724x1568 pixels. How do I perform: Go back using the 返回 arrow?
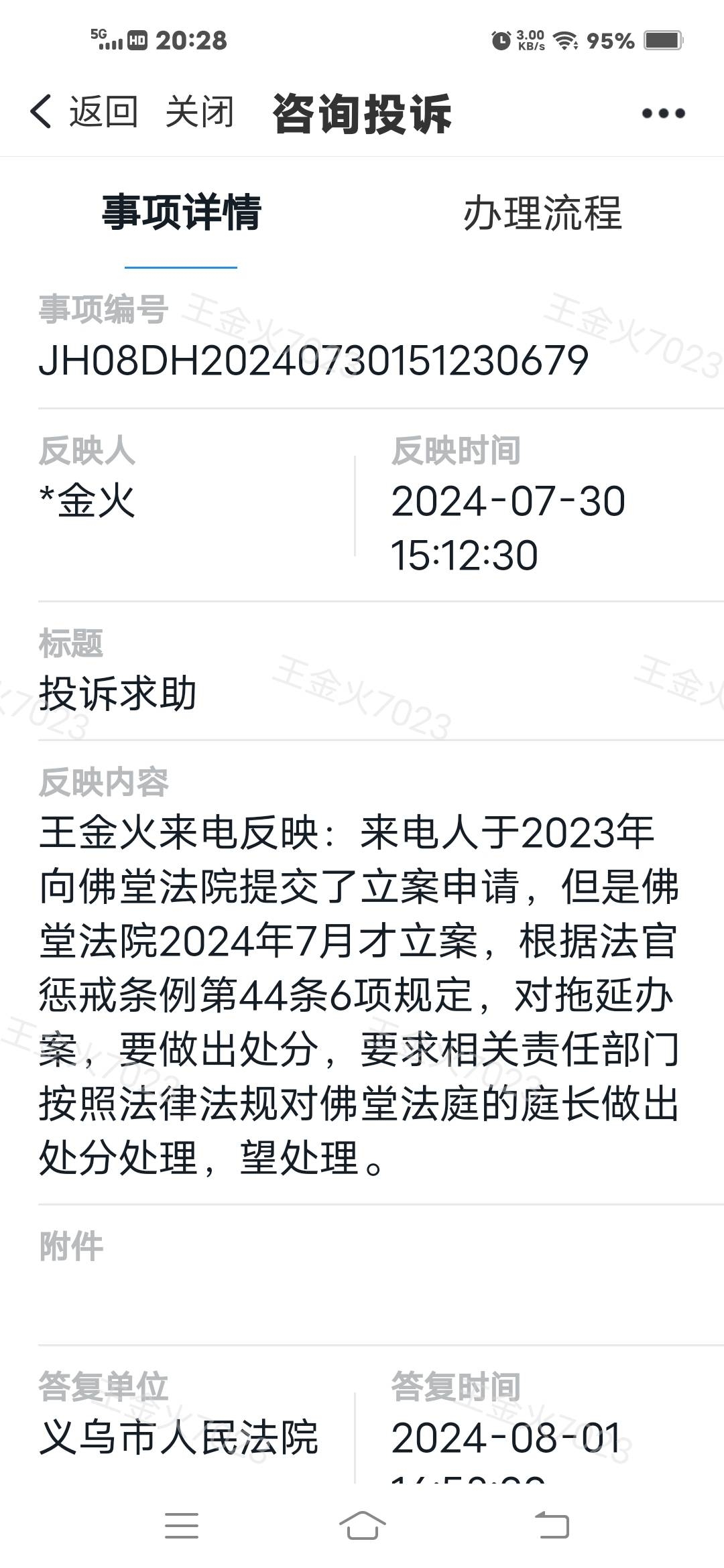coord(83,112)
